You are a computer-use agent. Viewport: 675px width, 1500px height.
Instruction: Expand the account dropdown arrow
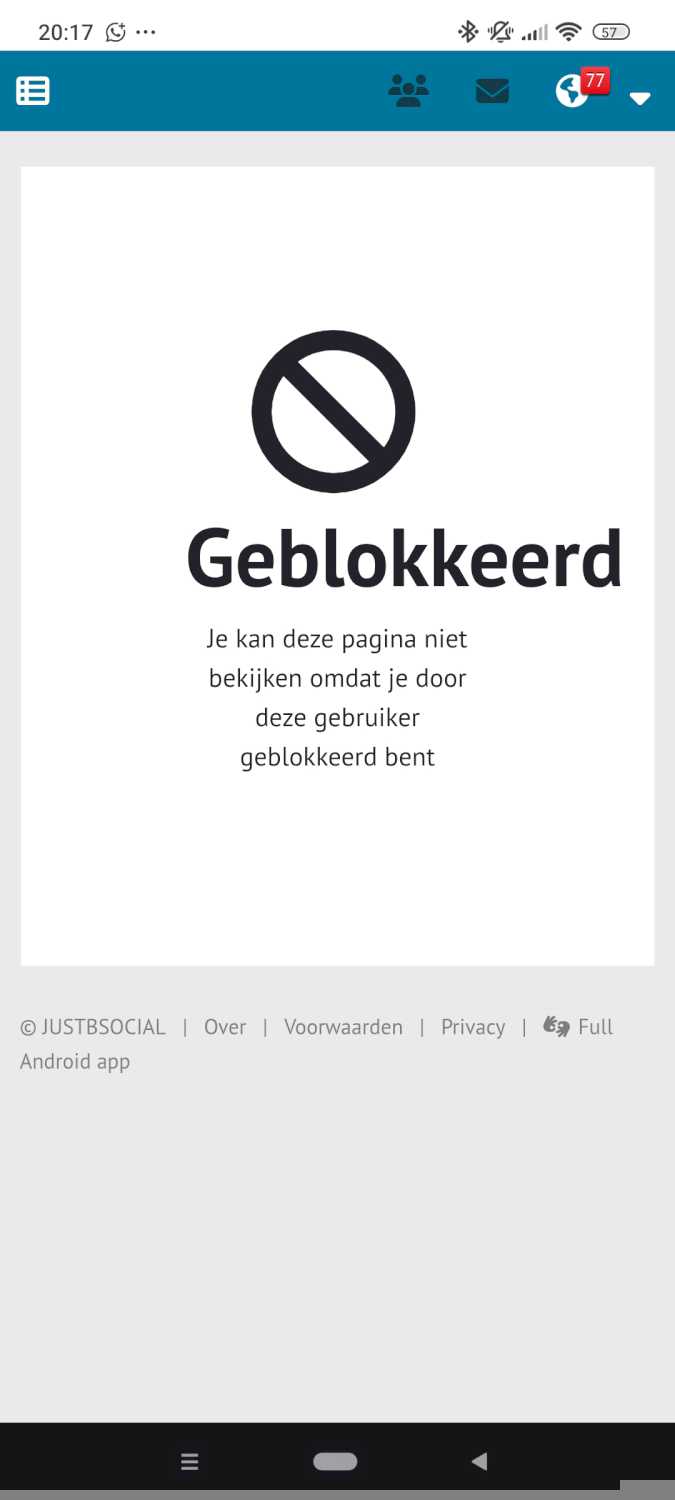(x=640, y=97)
